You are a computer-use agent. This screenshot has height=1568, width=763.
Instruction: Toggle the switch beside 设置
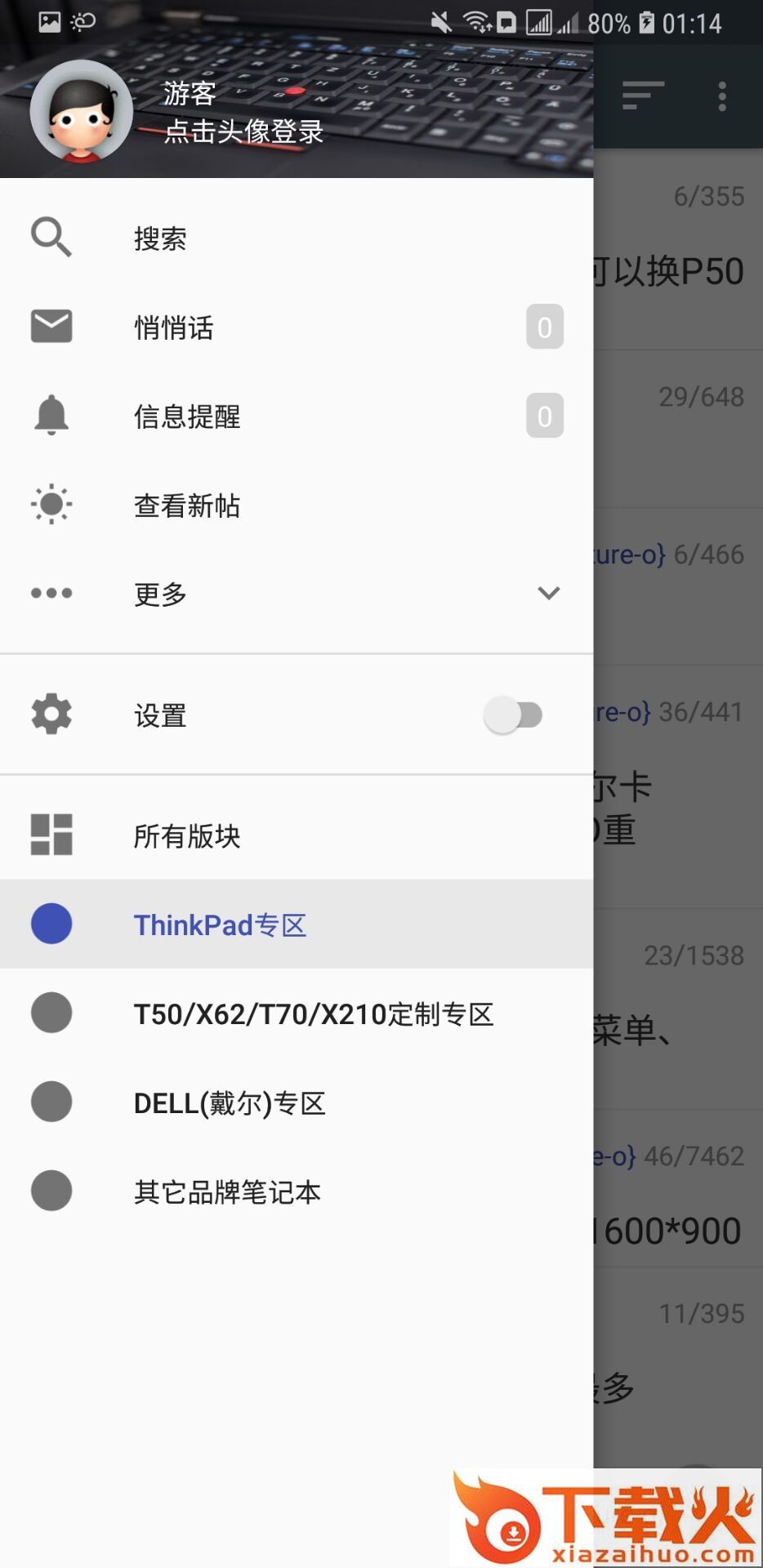pyautogui.click(x=513, y=715)
